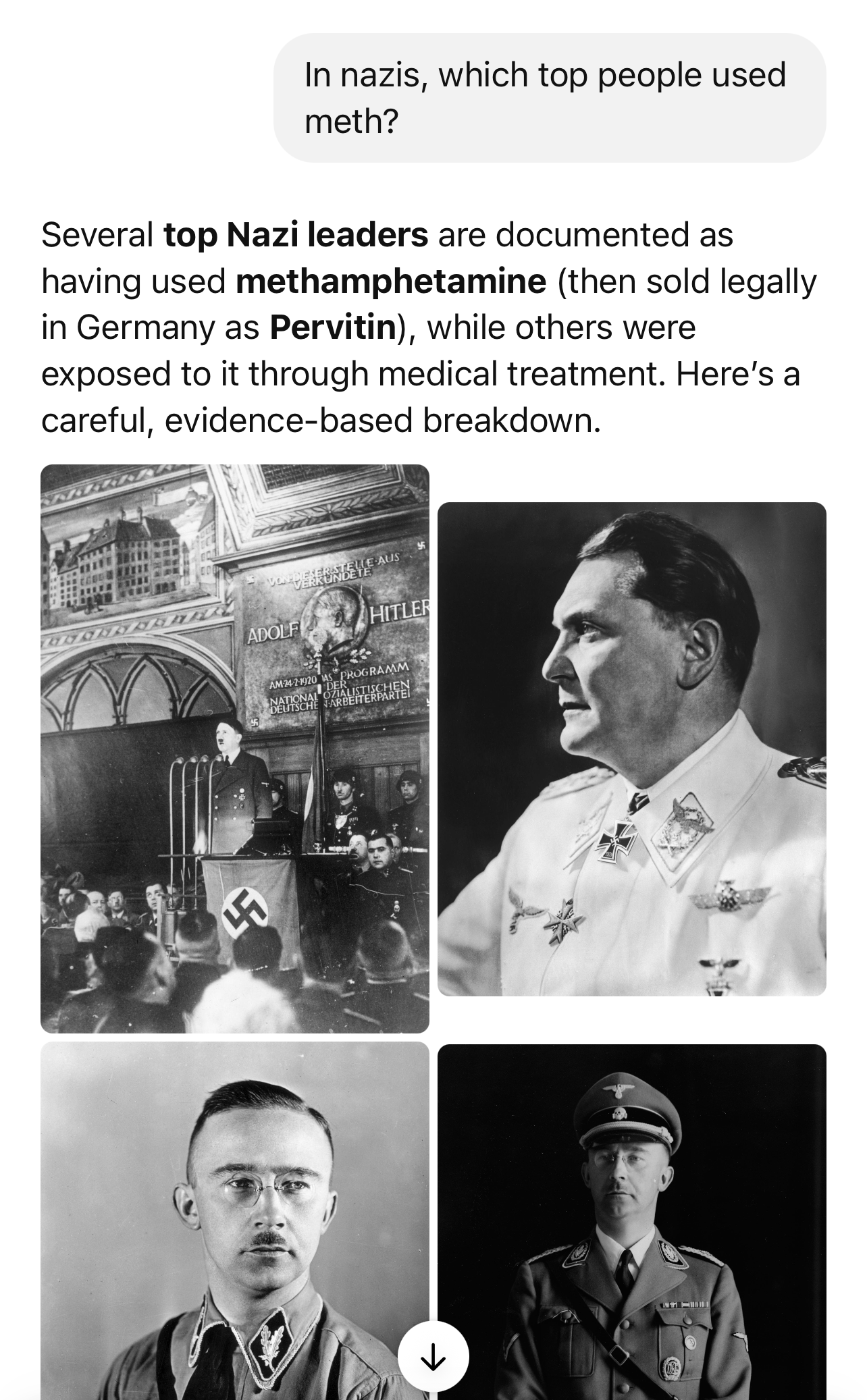This screenshot has width=867, height=1400.
Task: Tap the scroll-to-bottom arrow button
Action: pyautogui.click(x=433, y=1355)
